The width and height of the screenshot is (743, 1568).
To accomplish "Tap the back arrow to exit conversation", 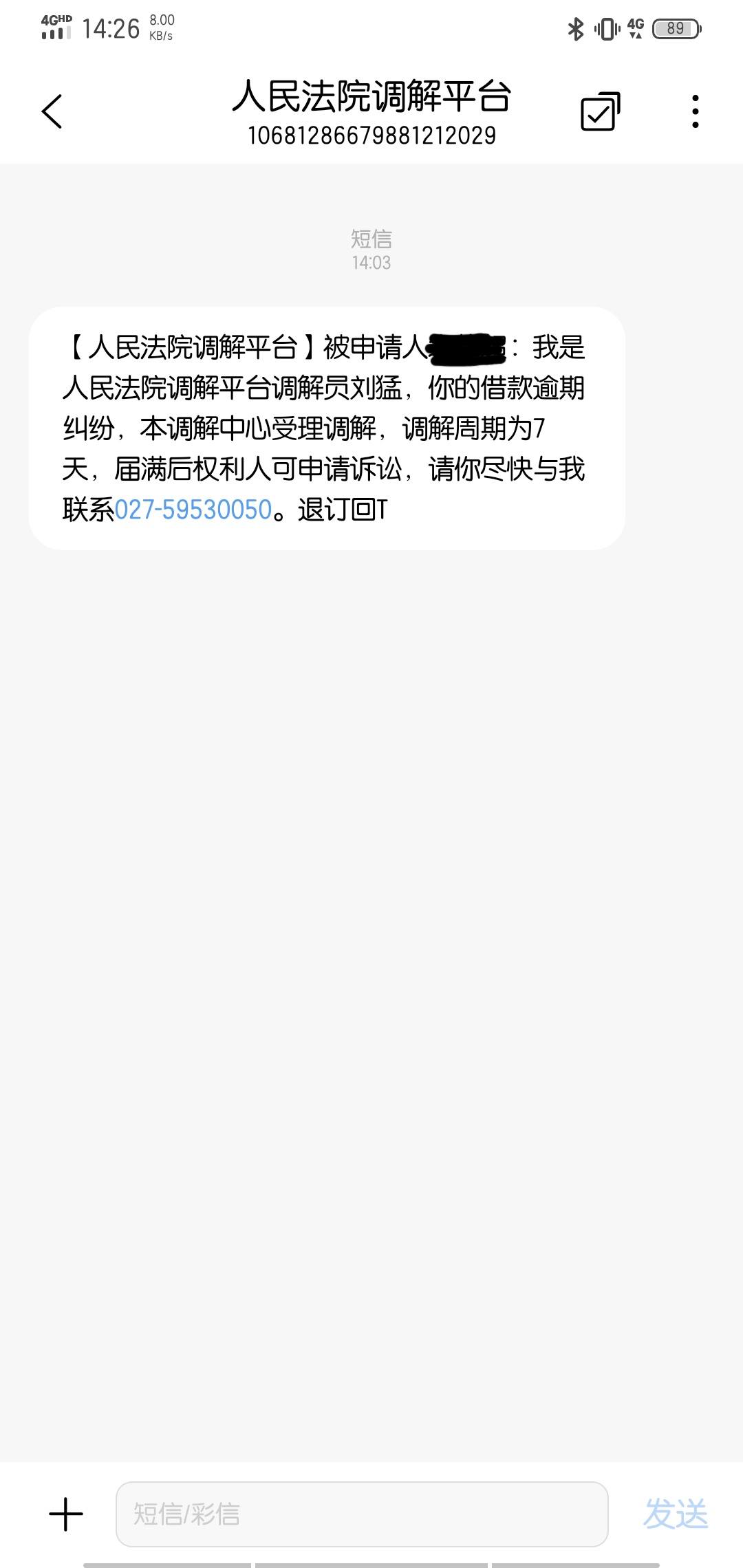I will pyautogui.click(x=50, y=110).
